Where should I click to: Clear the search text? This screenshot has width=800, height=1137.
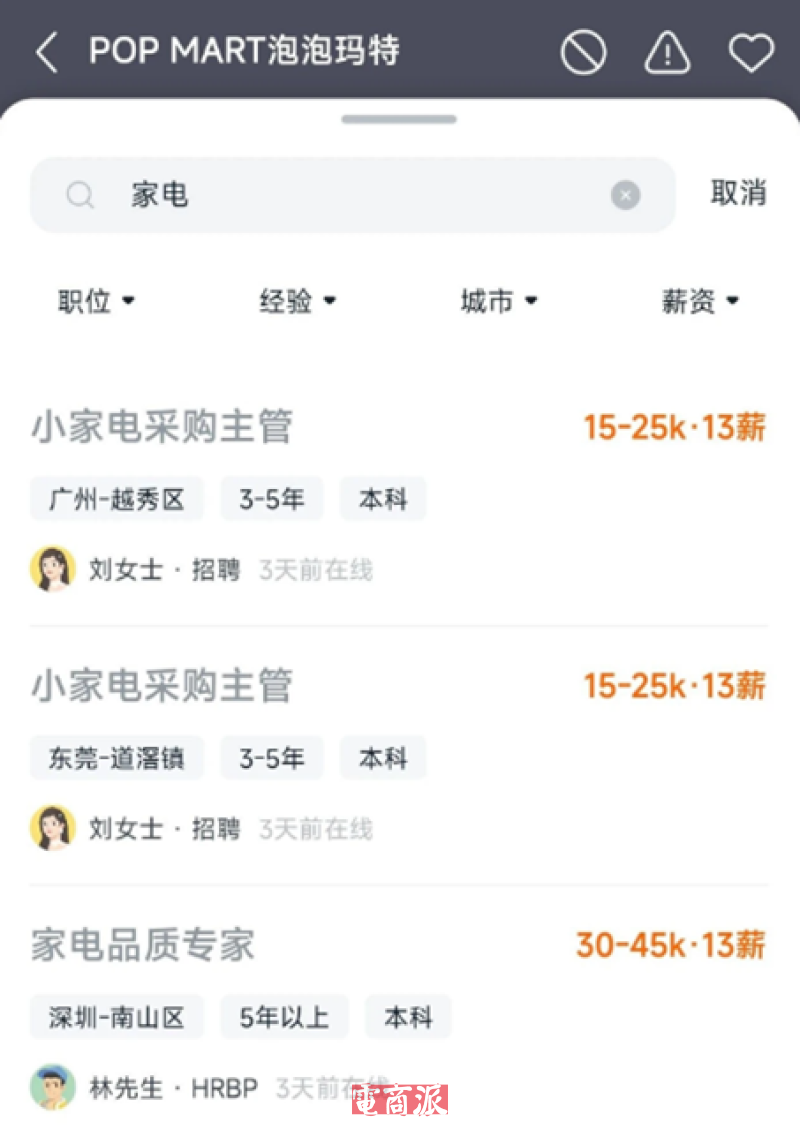pyautogui.click(x=626, y=195)
